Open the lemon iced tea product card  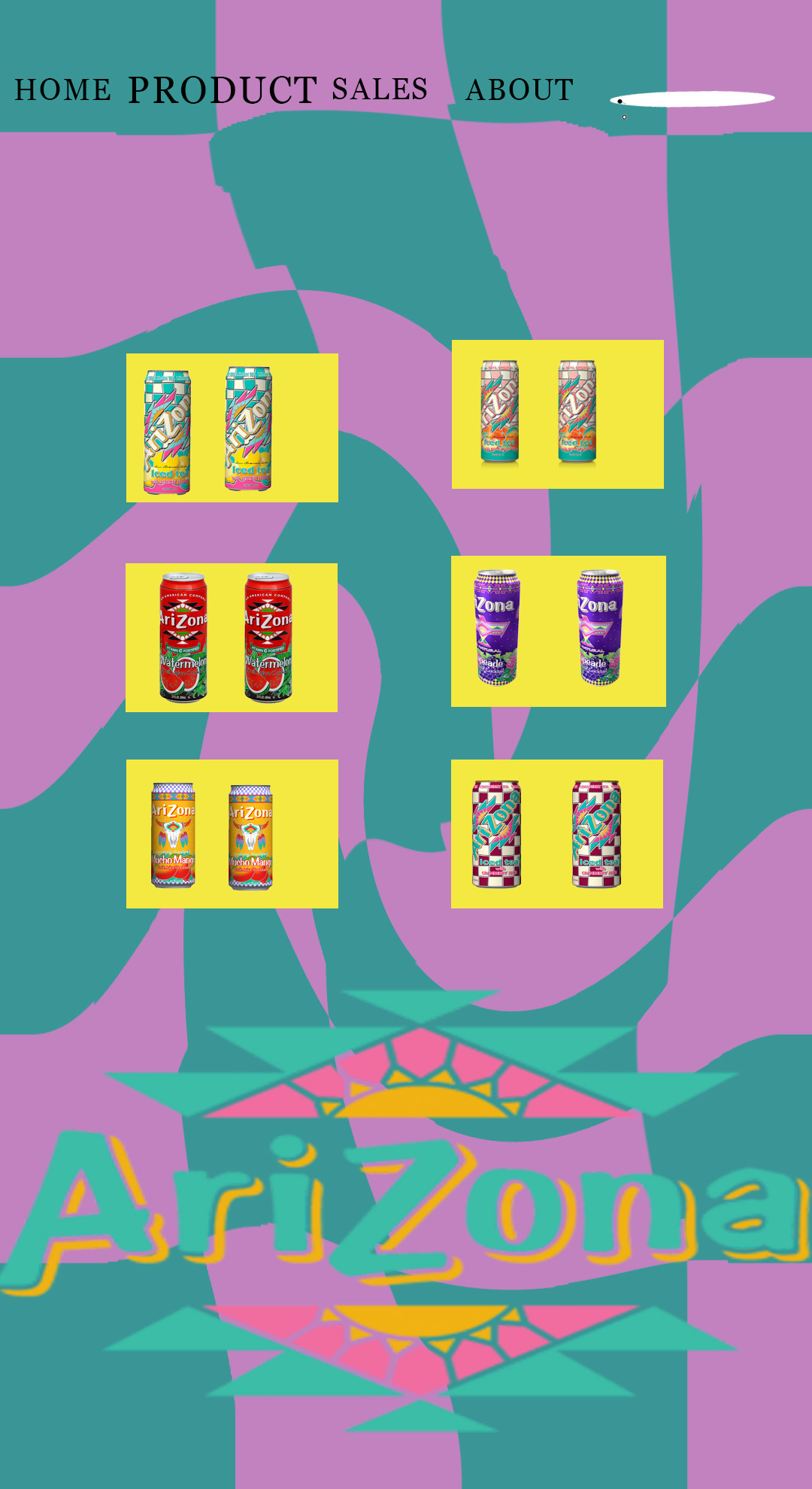tap(232, 428)
